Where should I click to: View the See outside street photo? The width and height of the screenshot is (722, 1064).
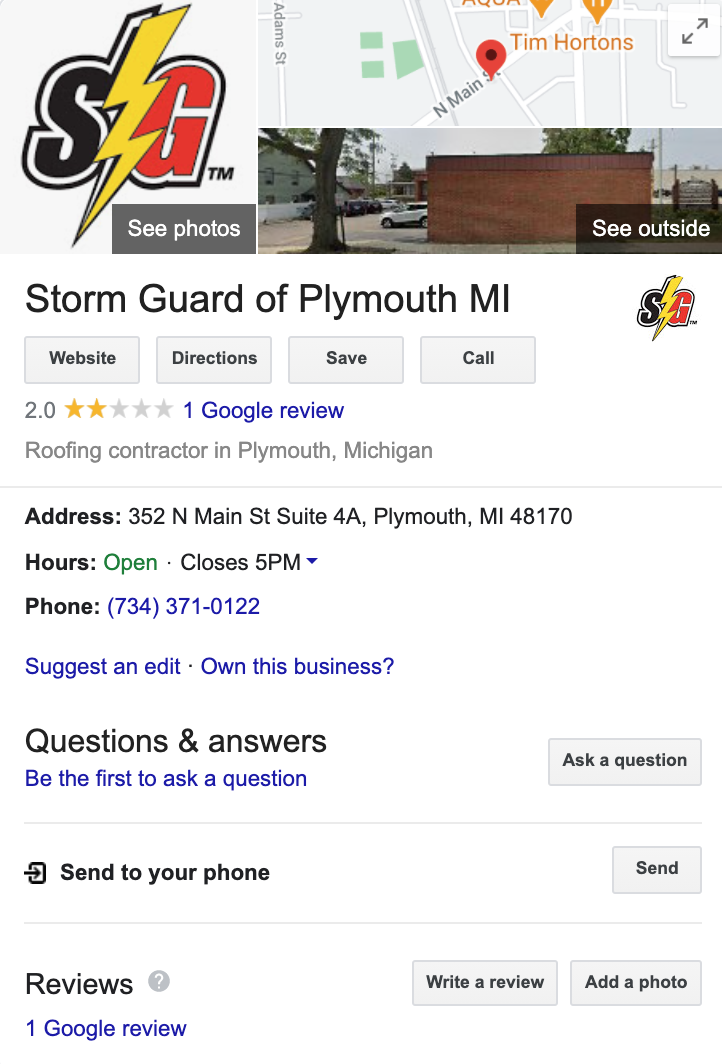coord(650,228)
